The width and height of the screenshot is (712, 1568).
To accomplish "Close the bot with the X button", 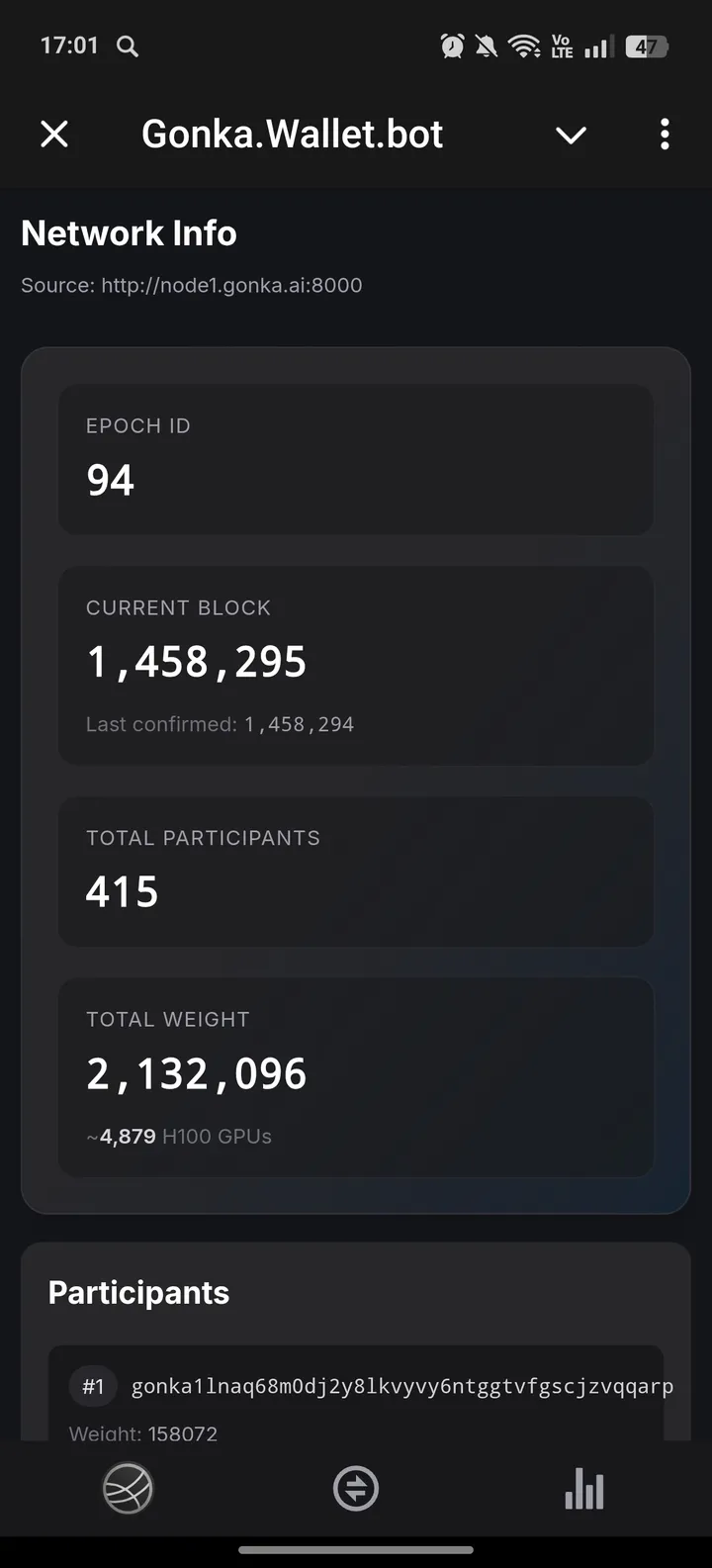I will click(54, 134).
